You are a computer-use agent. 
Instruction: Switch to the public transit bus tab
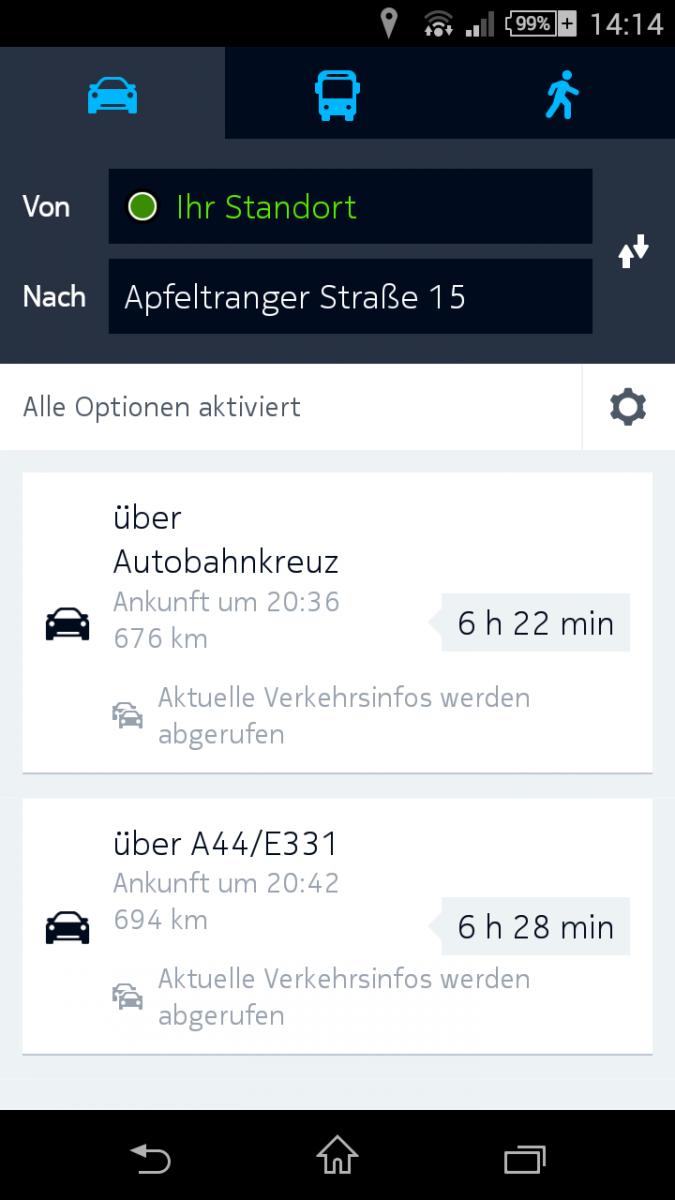click(337, 93)
